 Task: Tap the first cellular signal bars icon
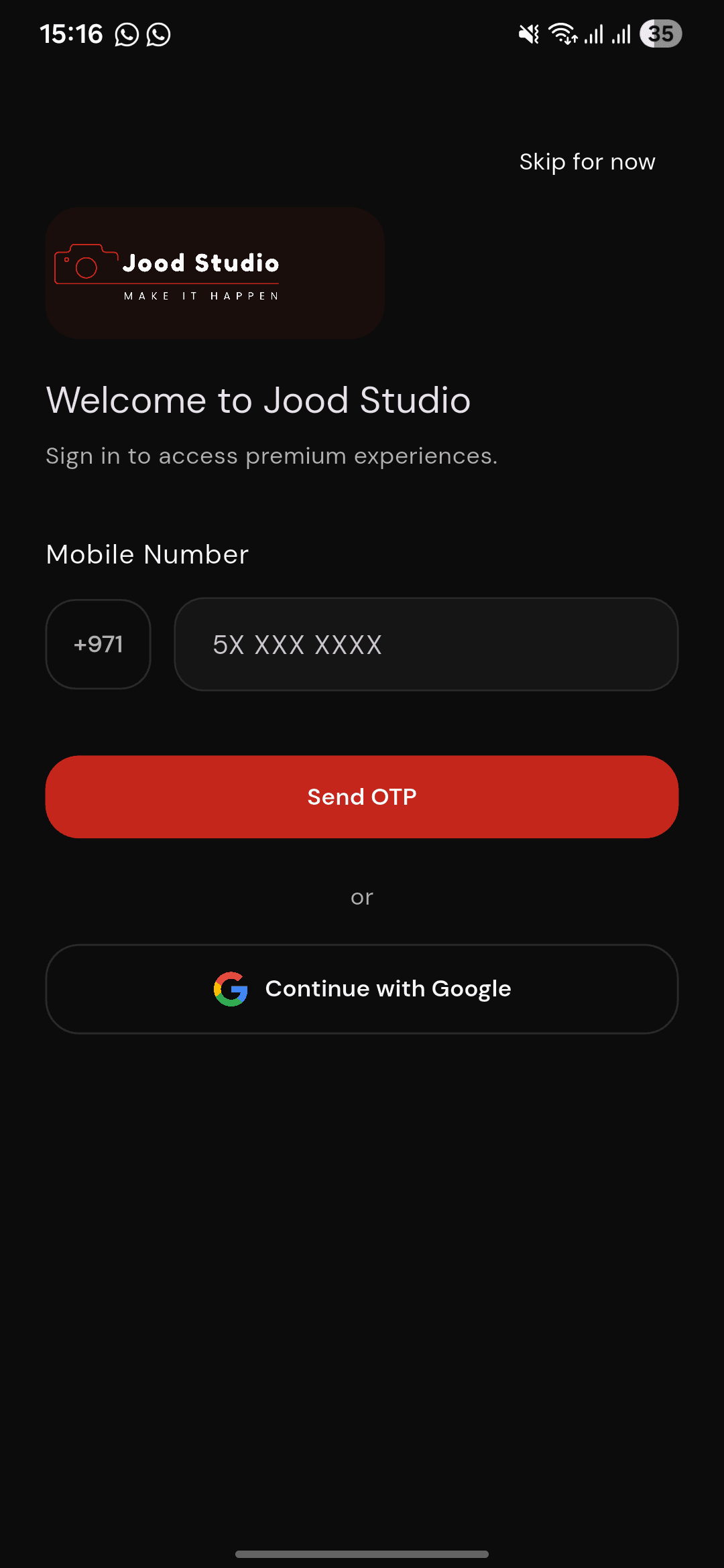pyautogui.click(x=594, y=34)
